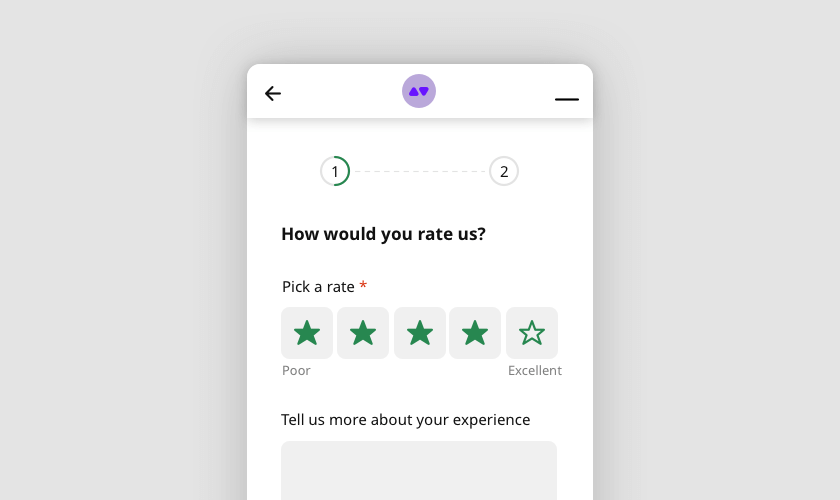Rate us three stars

420,333
